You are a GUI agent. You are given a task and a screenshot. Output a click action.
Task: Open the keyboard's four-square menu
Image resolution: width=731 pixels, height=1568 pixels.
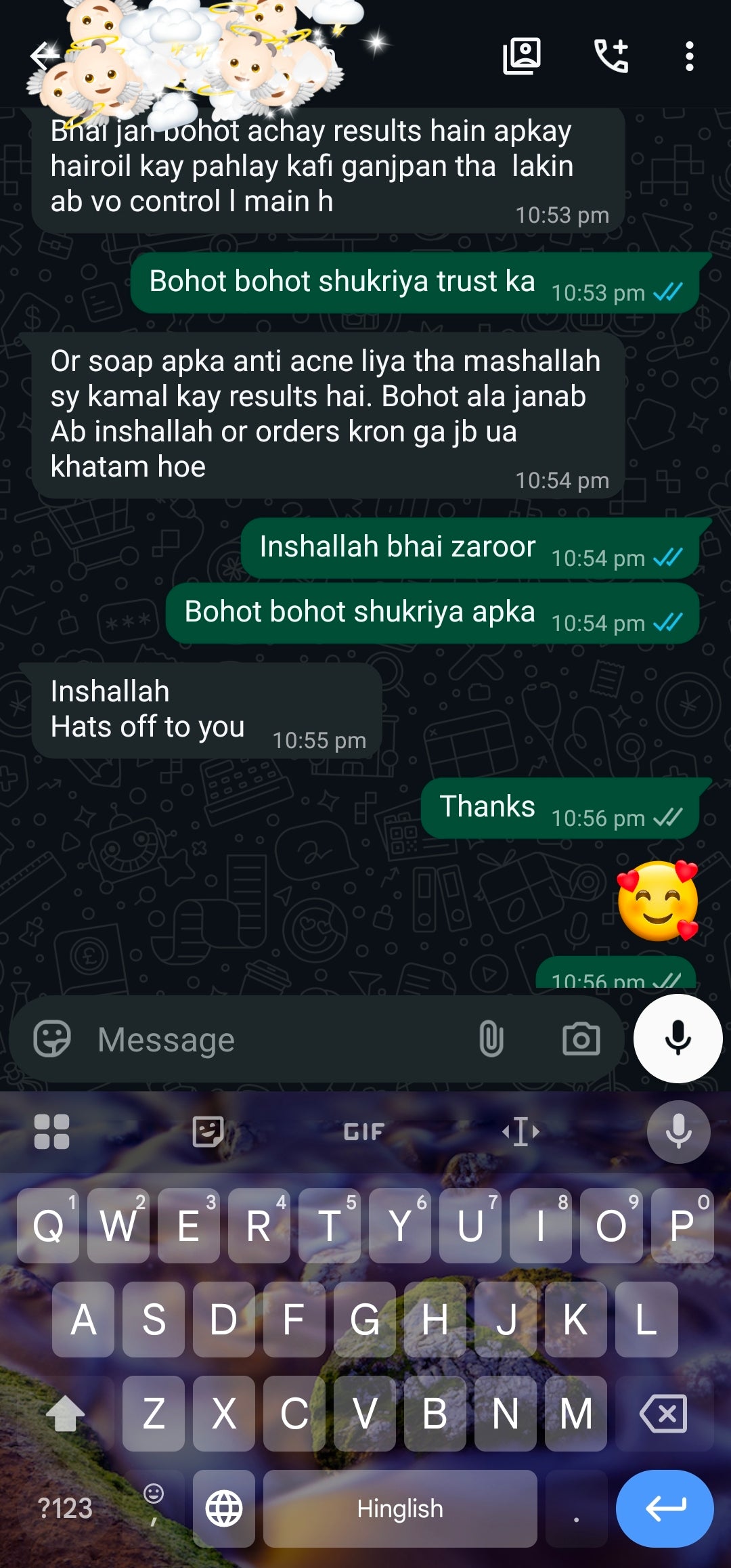click(52, 1131)
